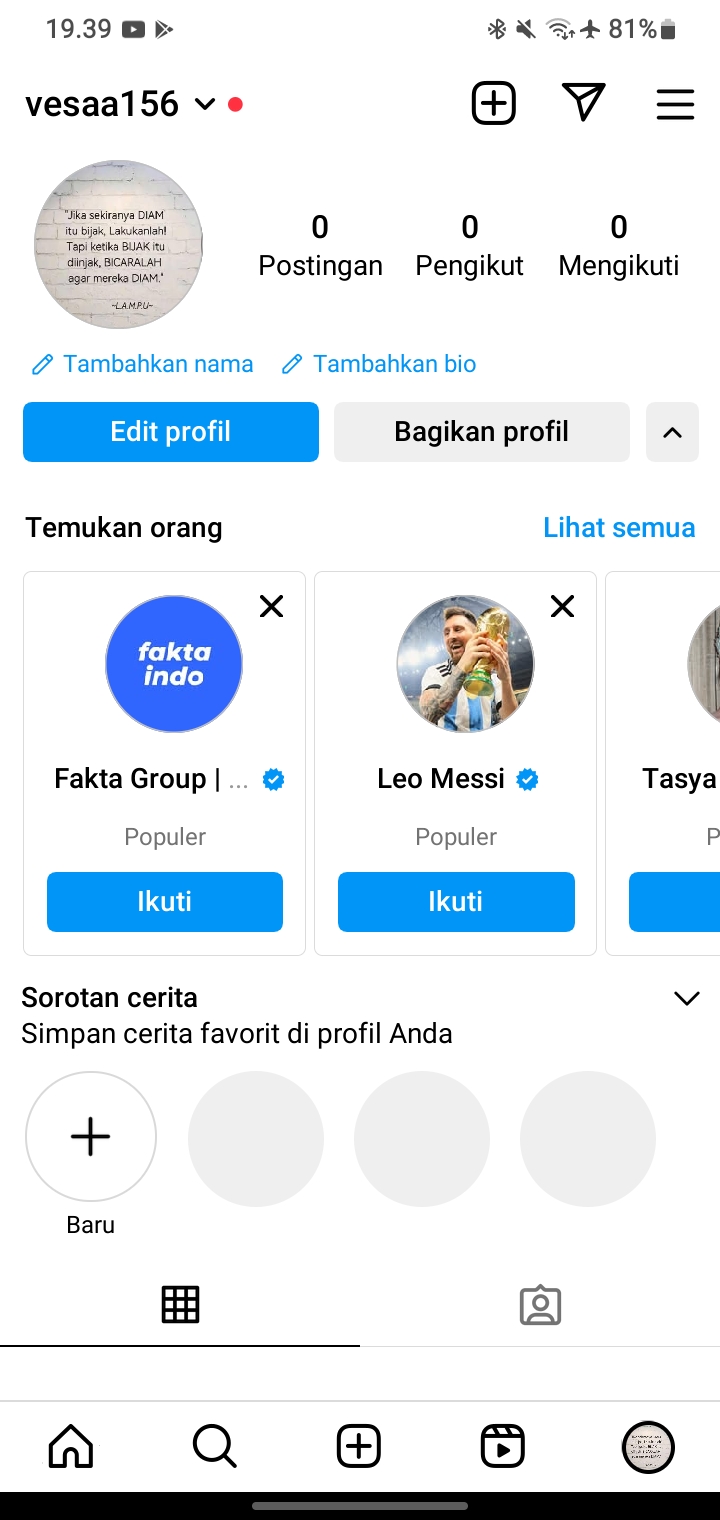Create new content from the top bar
The image size is (720, 1520).
pyautogui.click(x=493, y=103)
